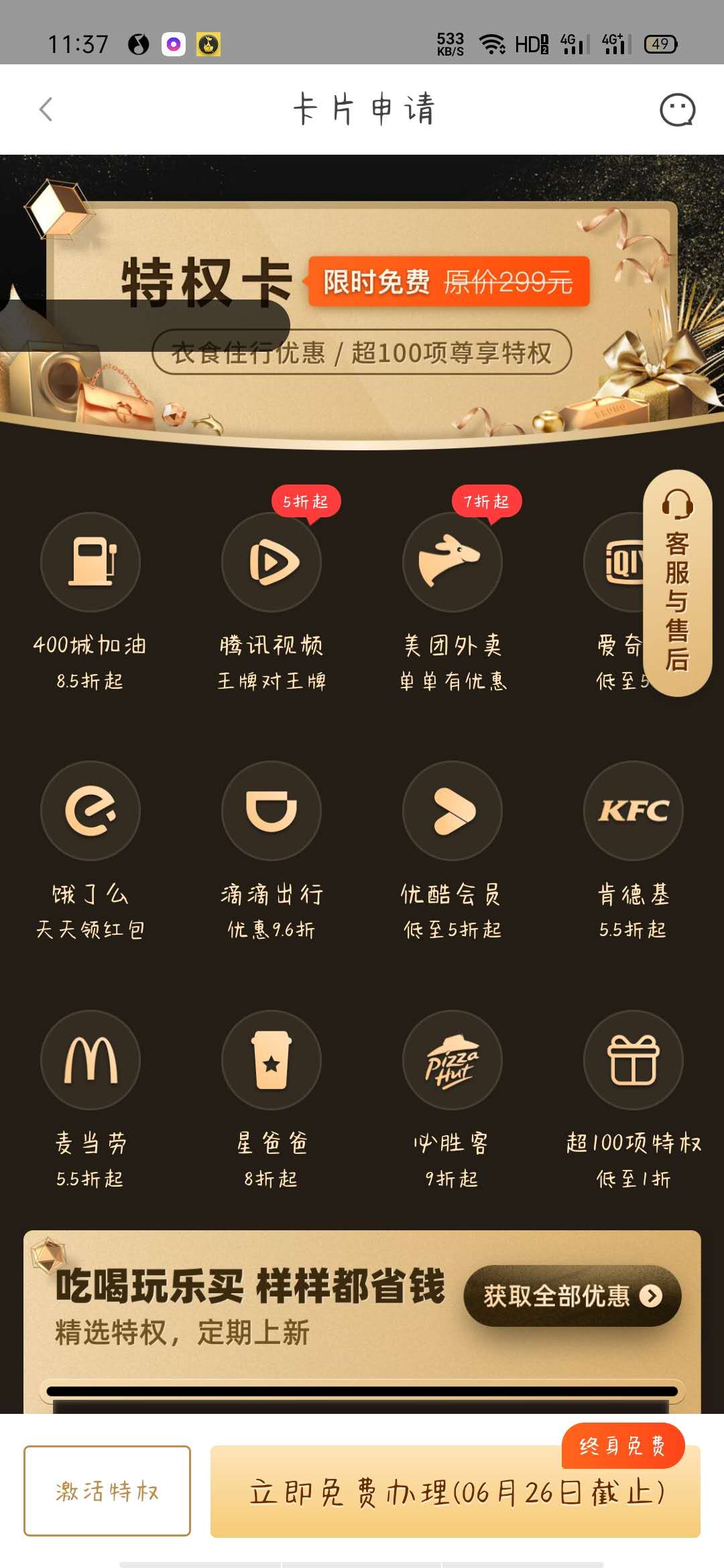Go back from the 卡片申请 page
Image resolution: width=724 pixels, height=1568 pixels.
pyautogui.click(x=46, y=109)
